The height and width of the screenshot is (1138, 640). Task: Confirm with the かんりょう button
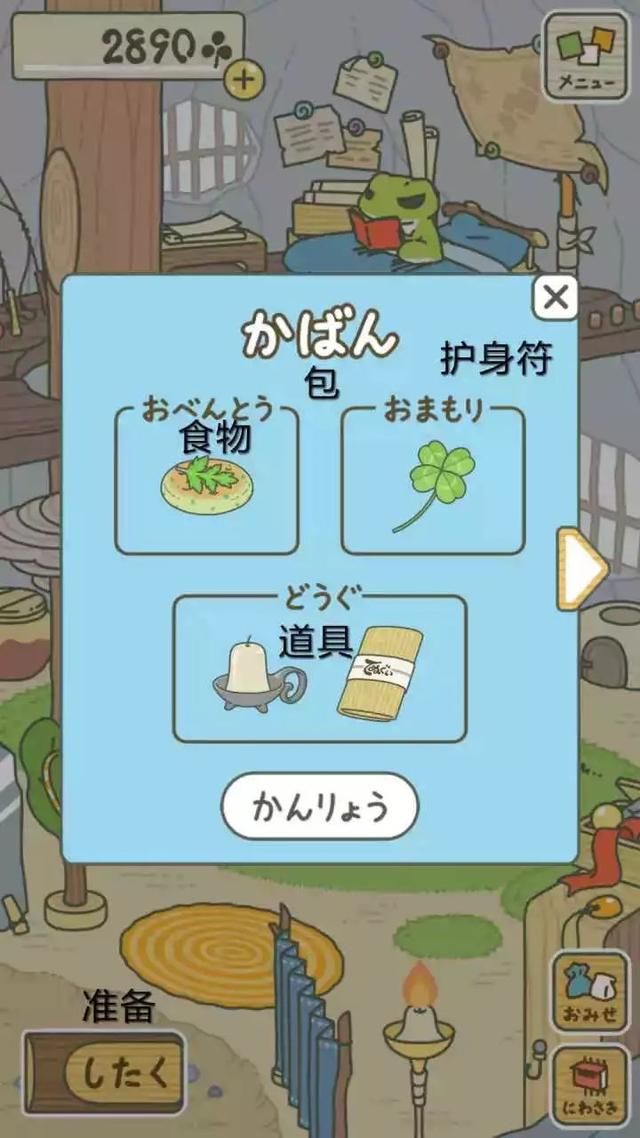click(319, 805)
